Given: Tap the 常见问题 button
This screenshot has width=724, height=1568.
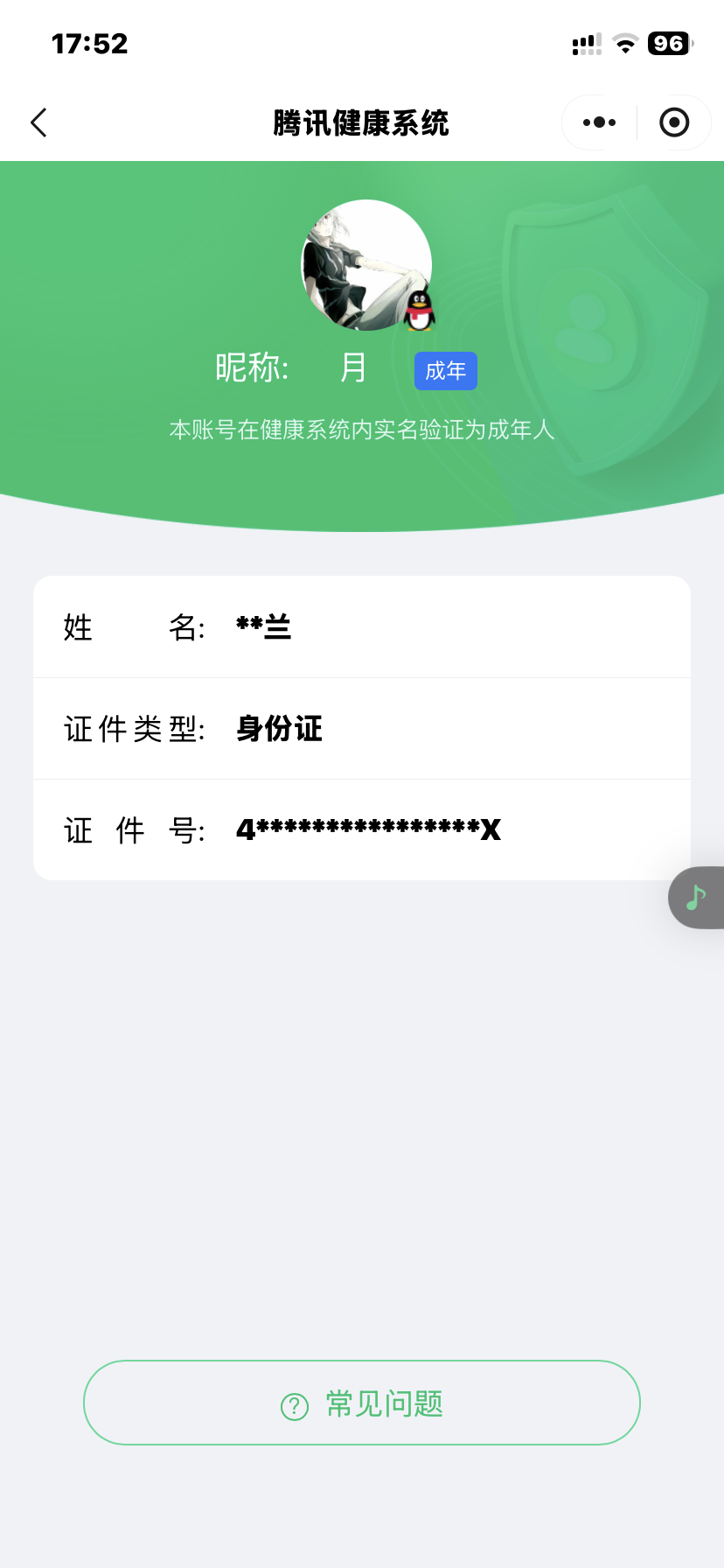Looking at the screenshot, I should tap(362, 1402).
